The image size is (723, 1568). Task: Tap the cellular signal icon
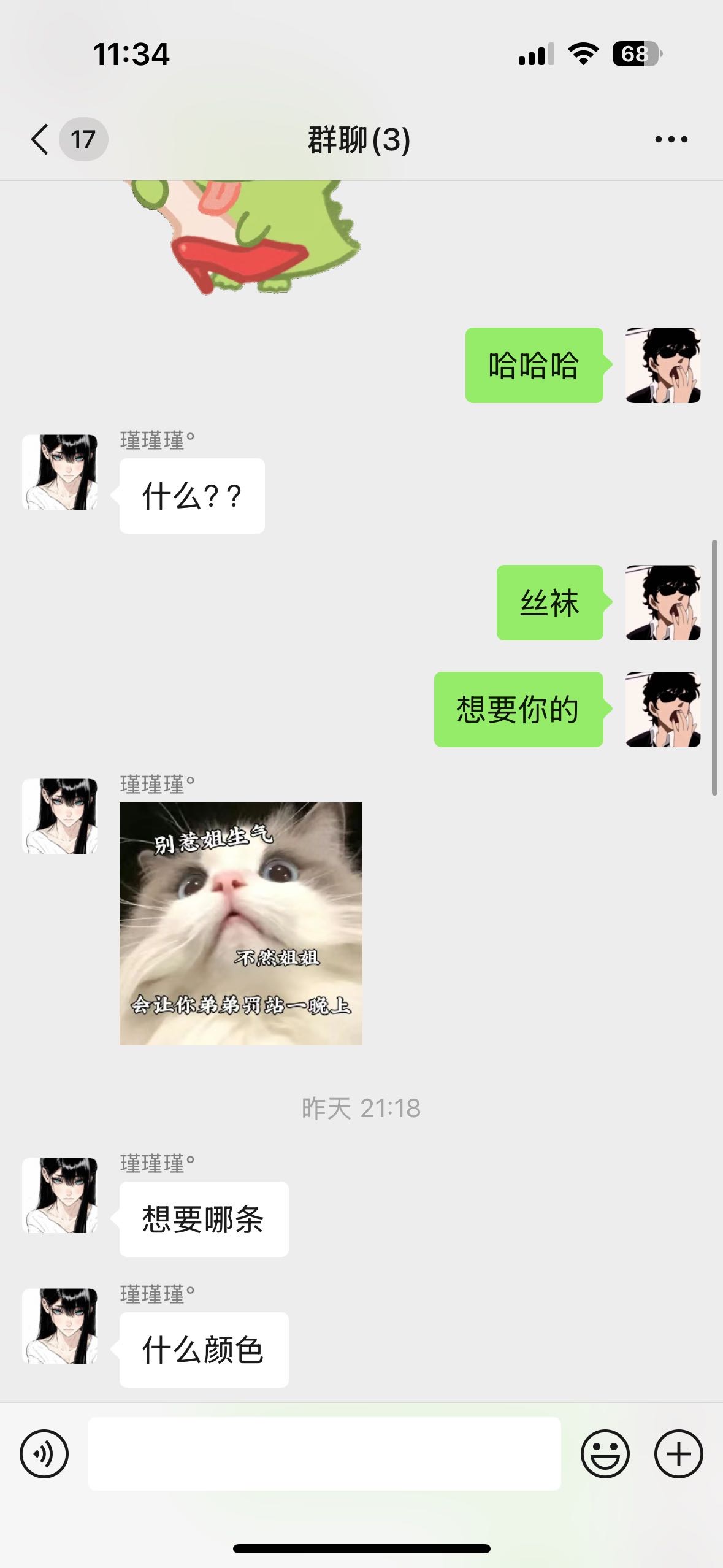click(535, 55)
